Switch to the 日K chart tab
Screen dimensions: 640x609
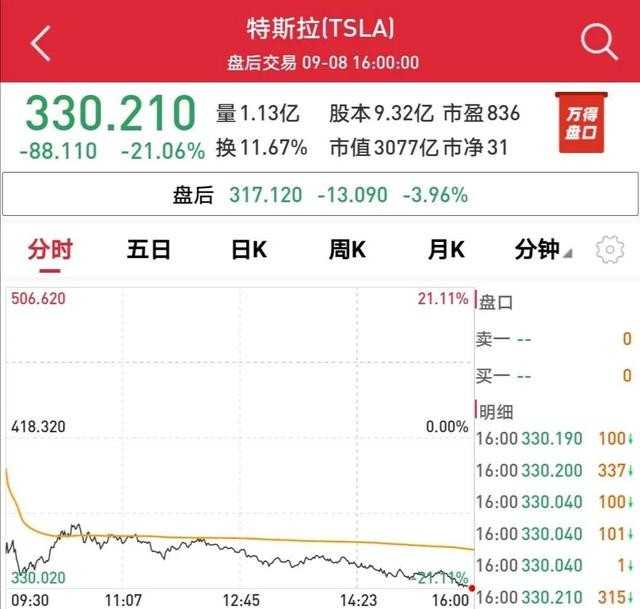(x=248, y=249)
